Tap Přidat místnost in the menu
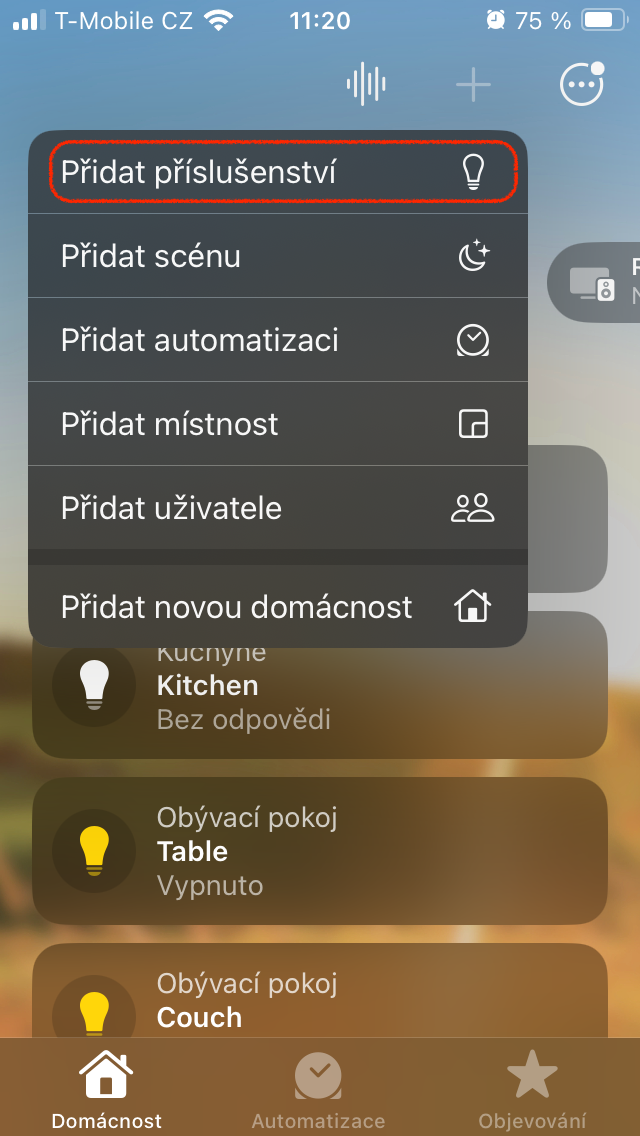This screenshot has height=1136, width=640. click(277, 424)
